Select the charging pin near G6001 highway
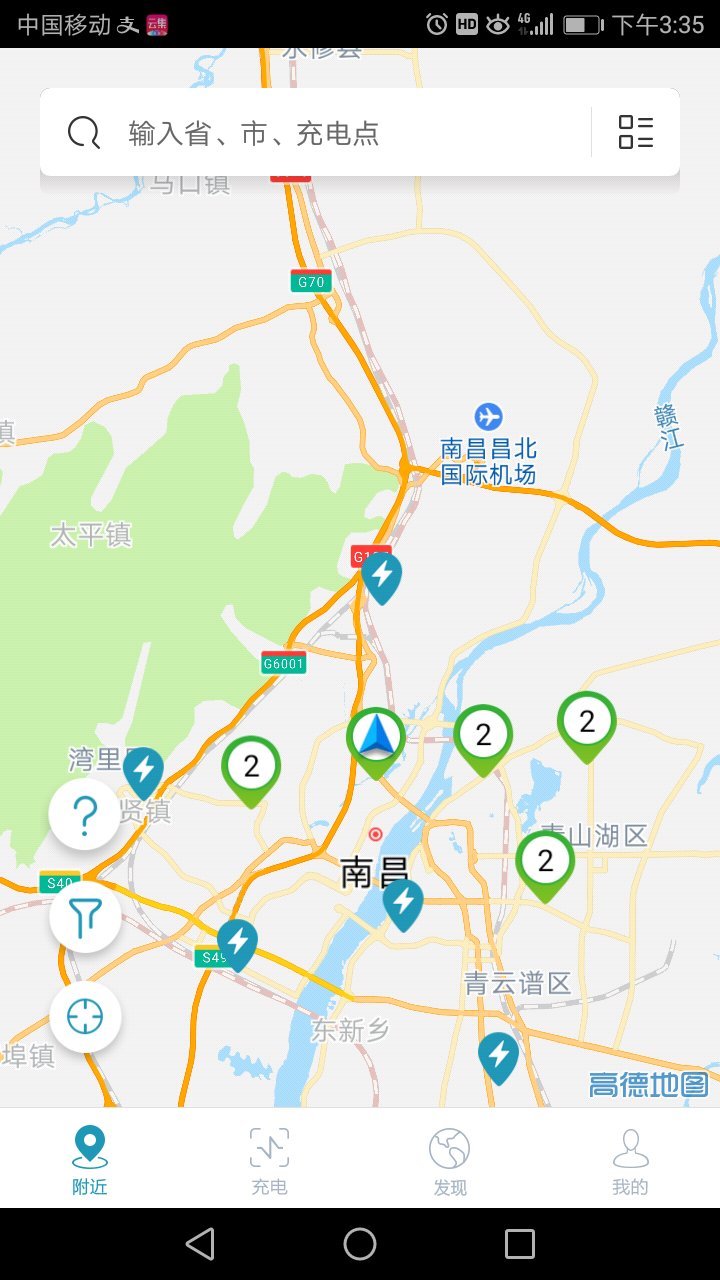Viewport: 720px width, 1280px height. 380,577
